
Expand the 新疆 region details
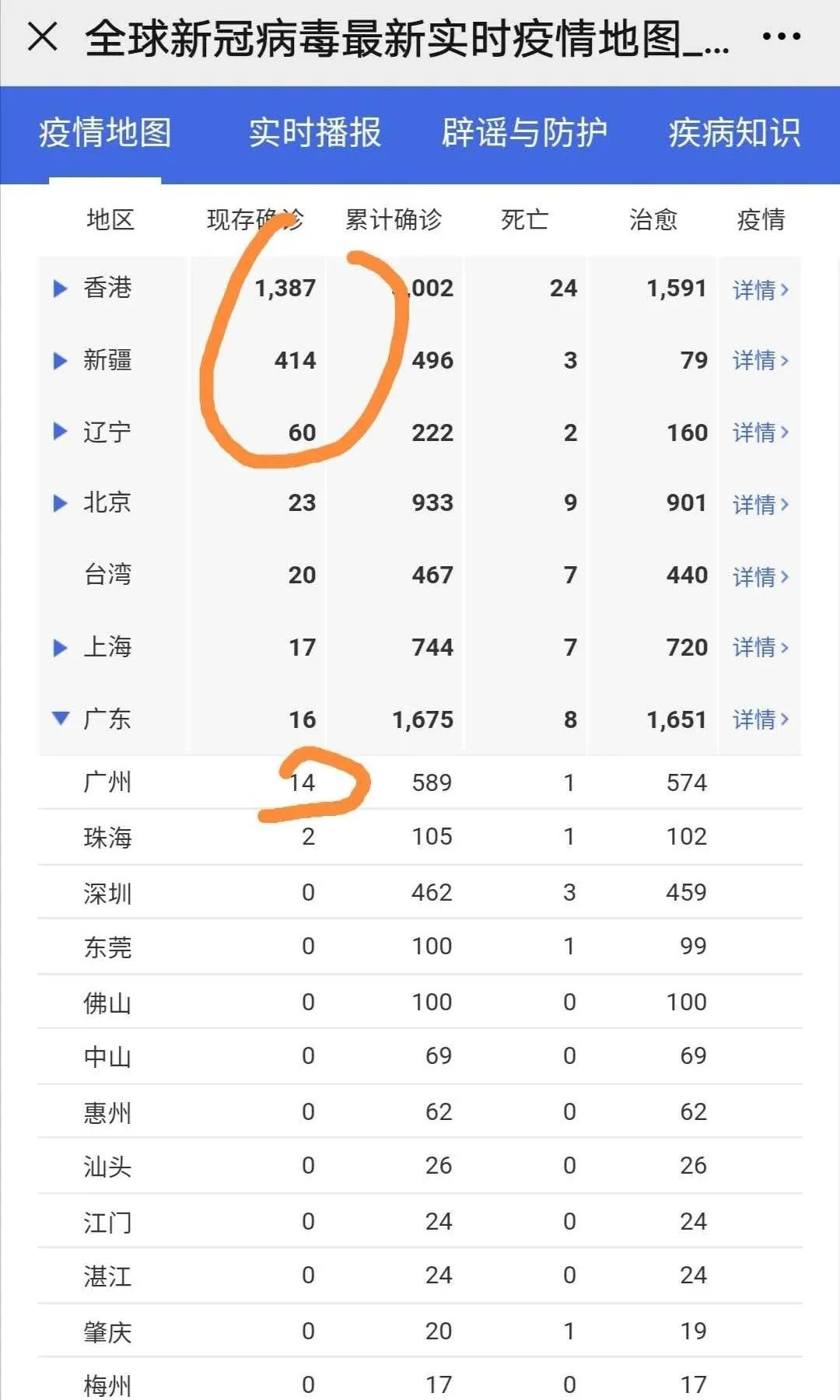click(x=59, y=361)
